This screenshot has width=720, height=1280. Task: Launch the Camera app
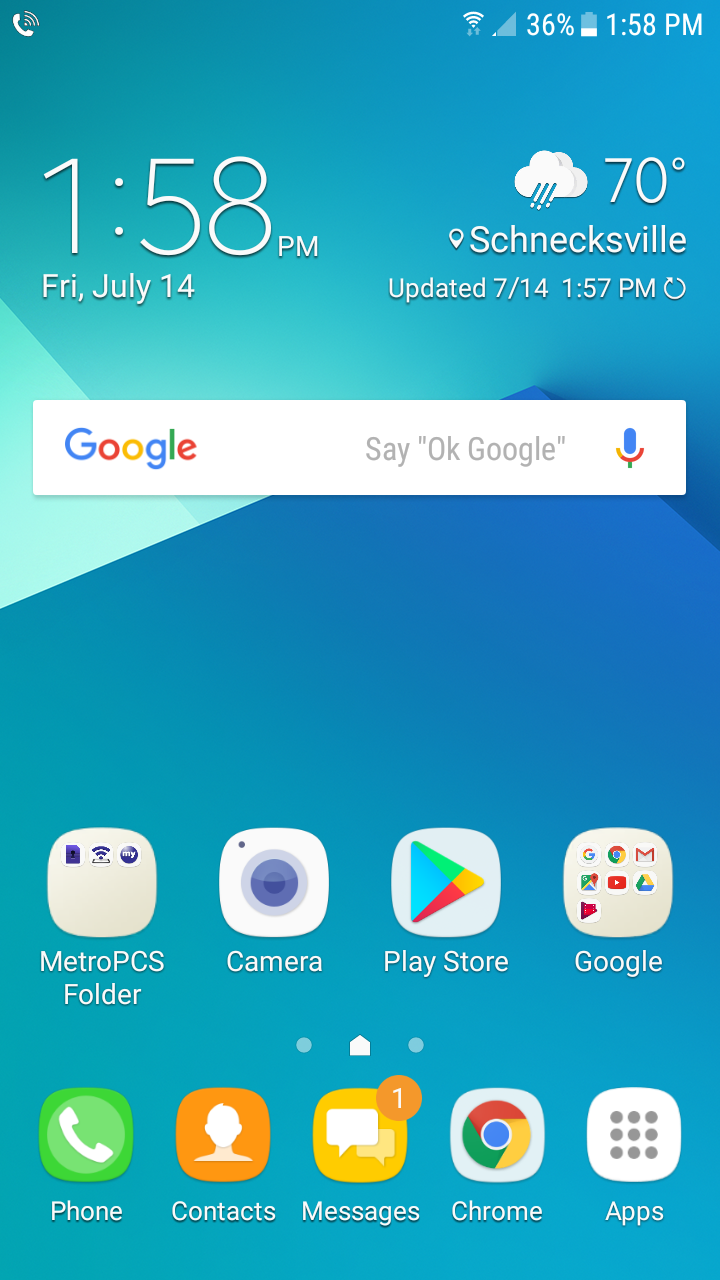click(x=274, y=883)
